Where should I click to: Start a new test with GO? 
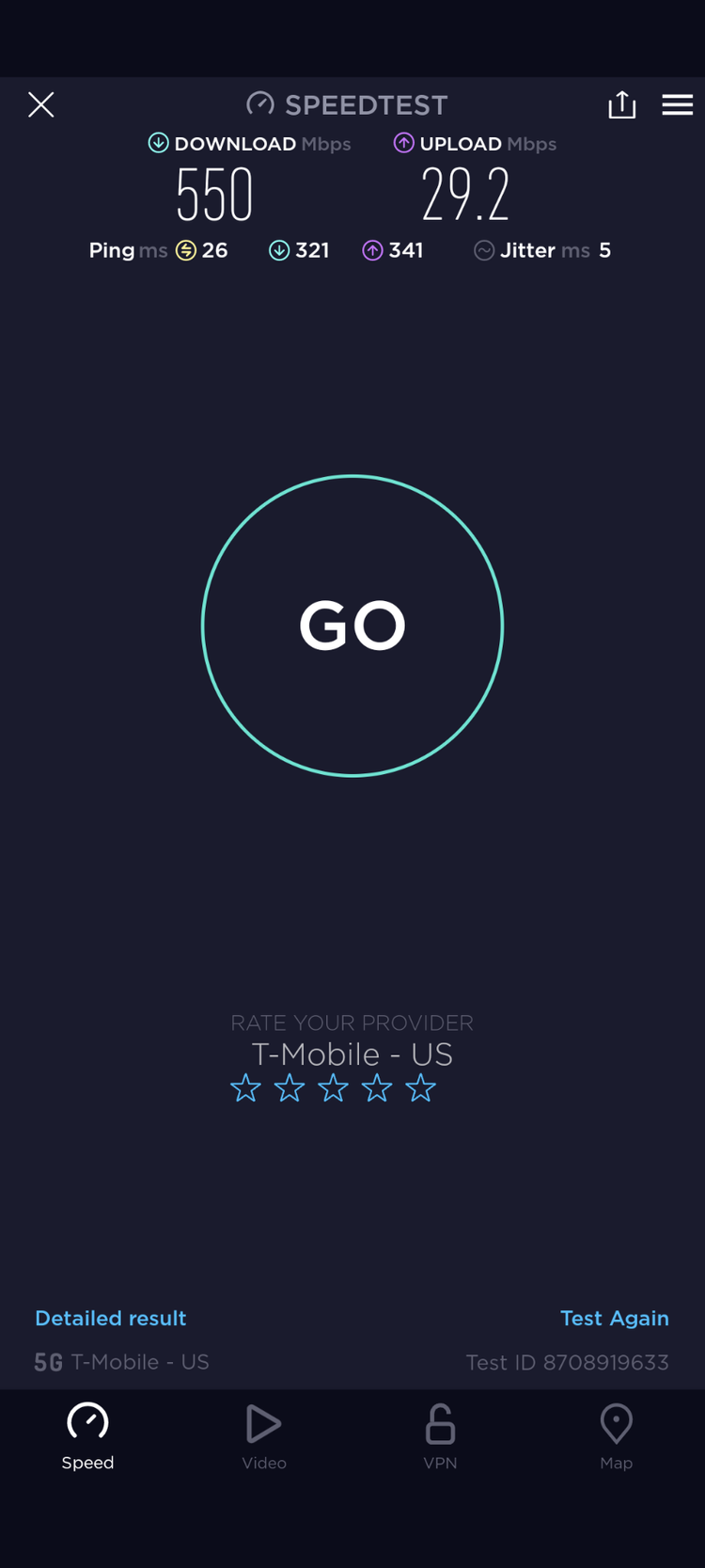point(352,626)
